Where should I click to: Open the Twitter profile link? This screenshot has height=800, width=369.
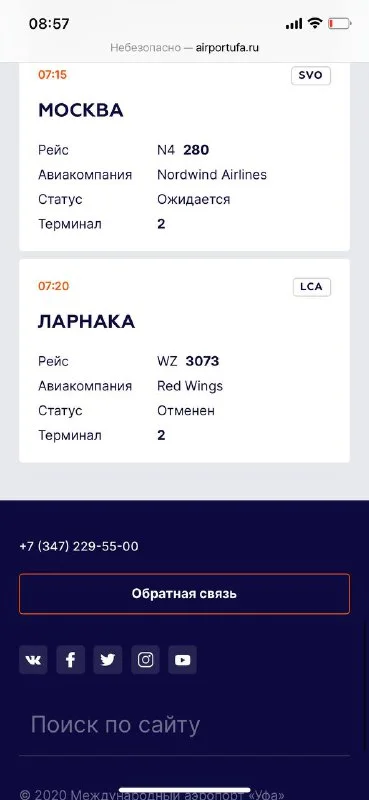(108, 660)
